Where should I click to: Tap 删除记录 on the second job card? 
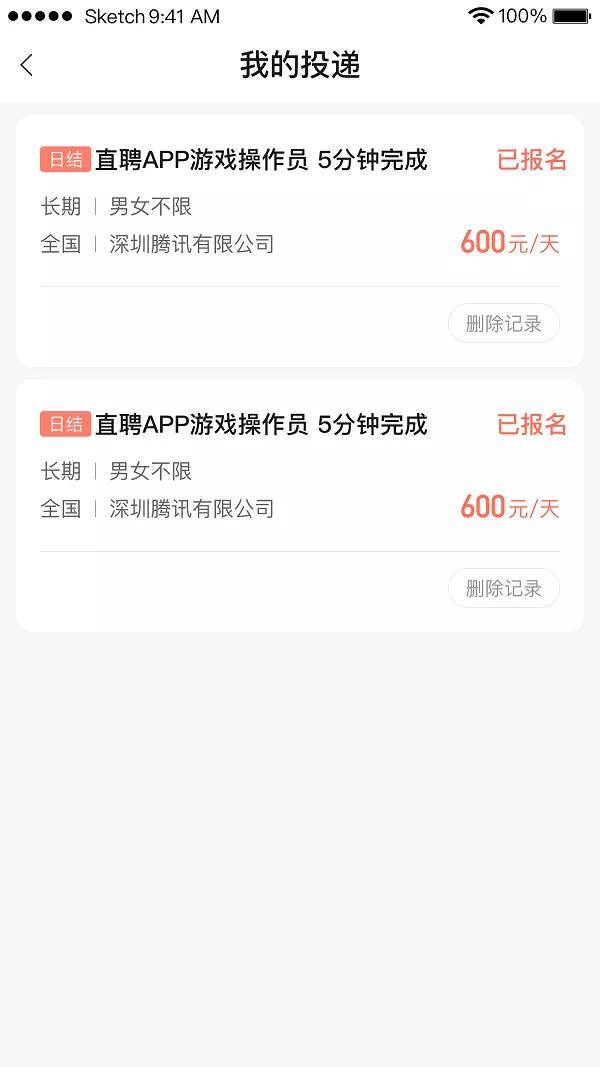coord(503,588)
